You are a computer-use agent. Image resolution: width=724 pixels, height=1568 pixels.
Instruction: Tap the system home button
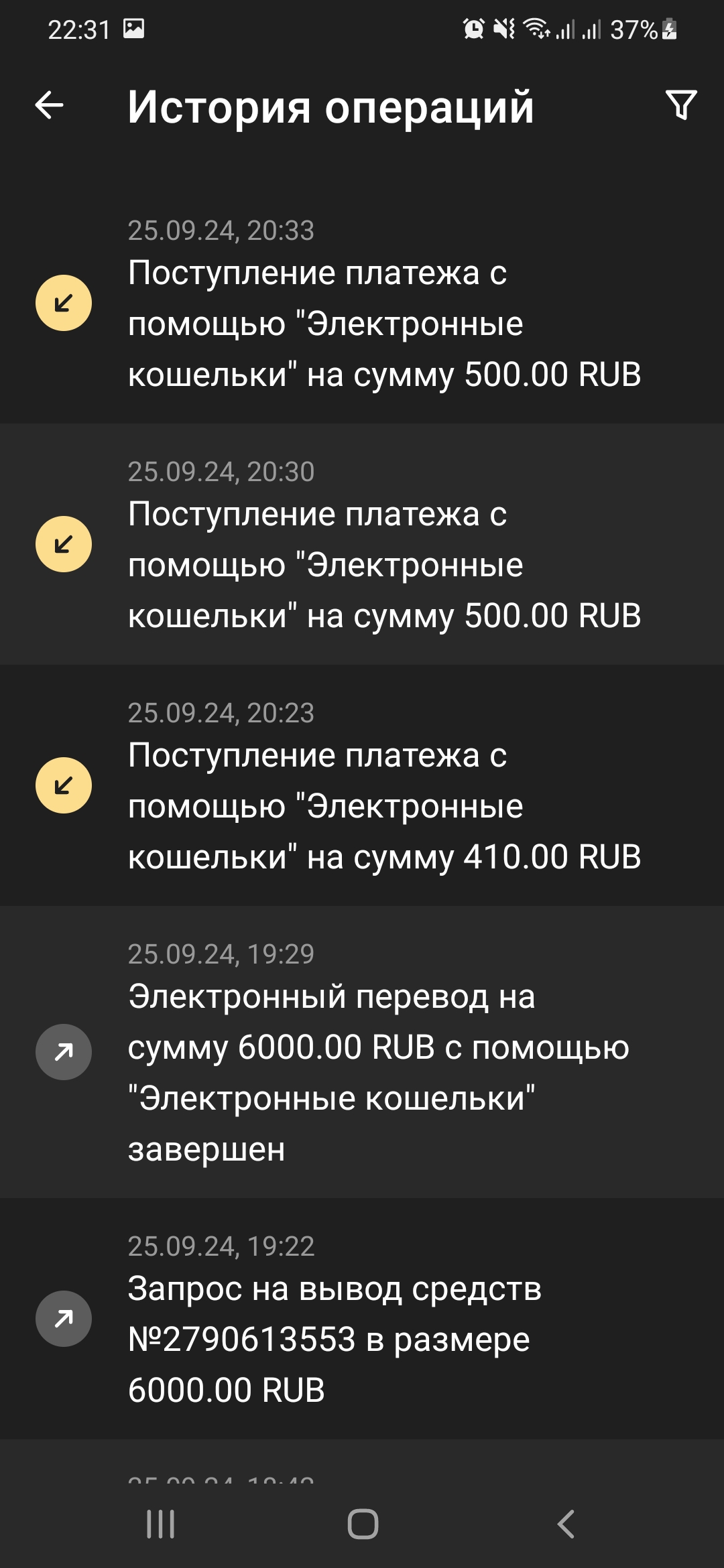(363, 1524)
